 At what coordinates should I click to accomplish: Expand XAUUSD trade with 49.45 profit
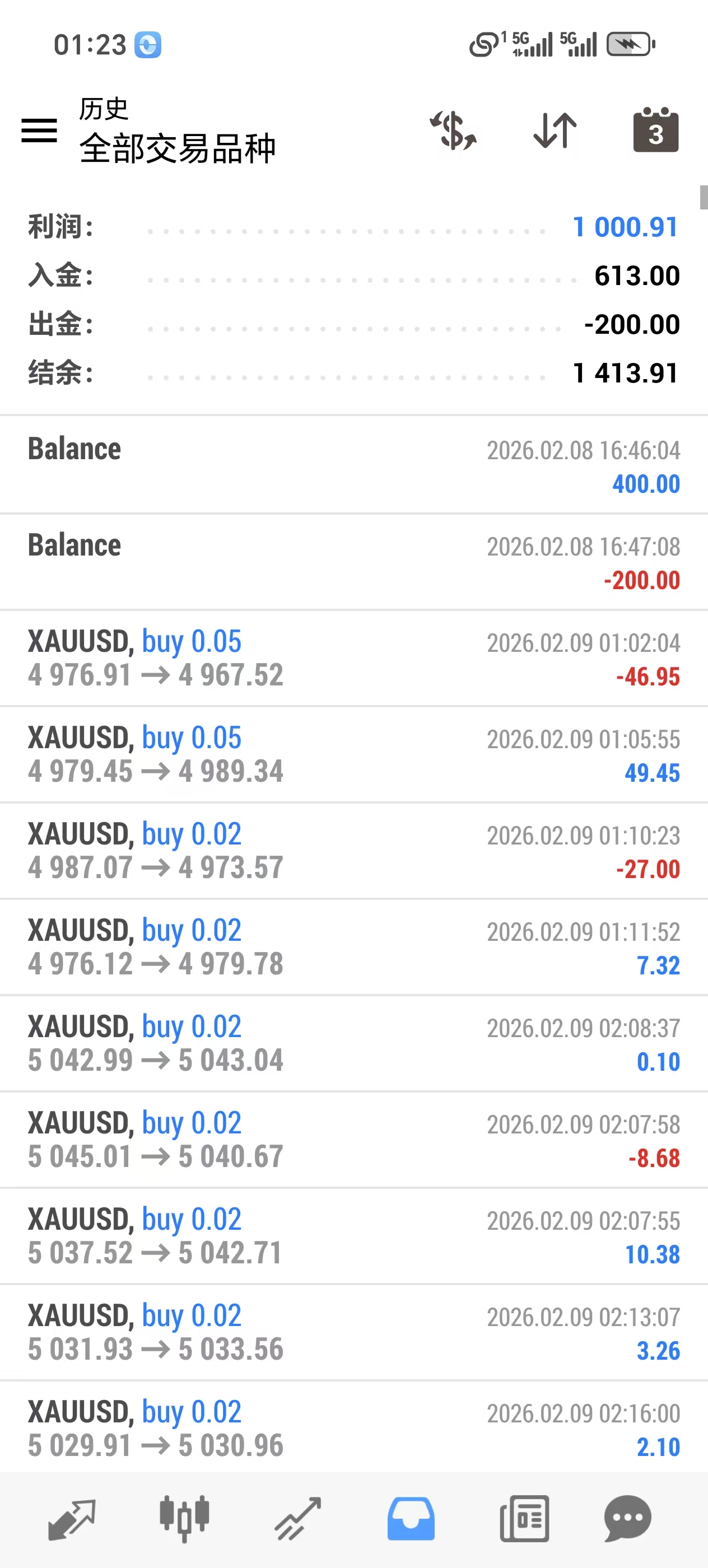pyautogui.click(x=353, y=754)
